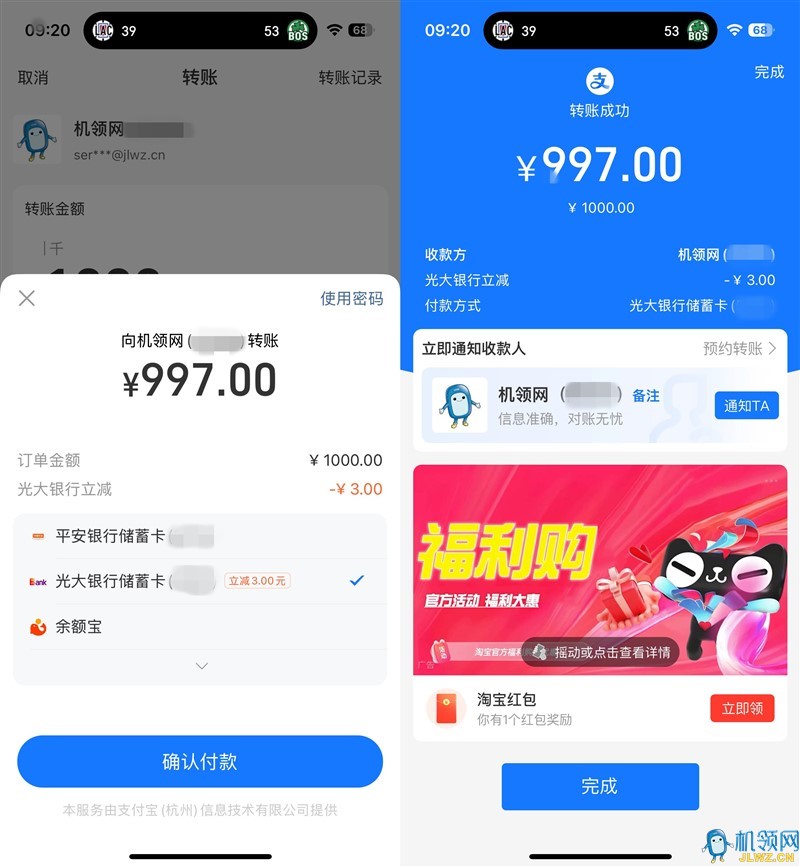Claim 淘宝红包 with 立即领
Screen dimensions: 800x867
742,708
